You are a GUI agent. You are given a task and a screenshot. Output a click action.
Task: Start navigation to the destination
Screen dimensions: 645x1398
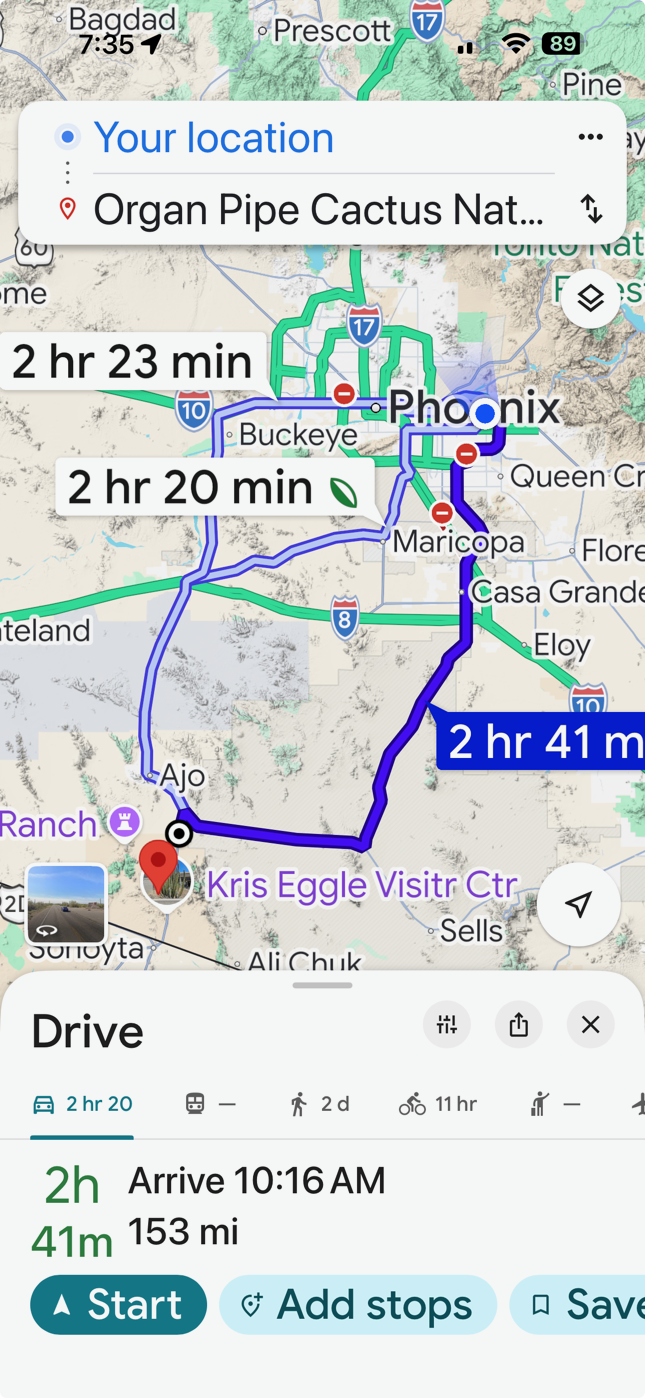coord(119,1305)
